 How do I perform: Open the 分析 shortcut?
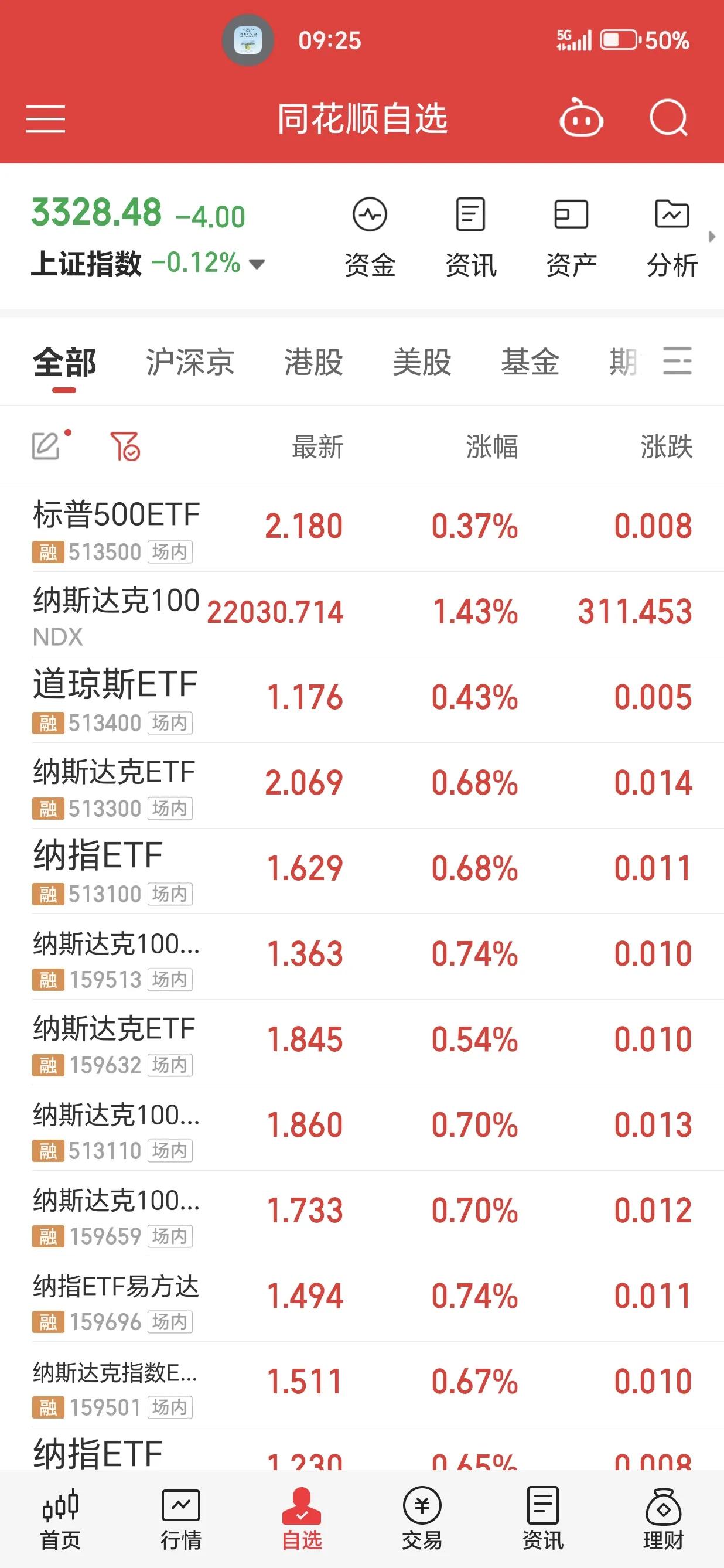tap(672, 237)
